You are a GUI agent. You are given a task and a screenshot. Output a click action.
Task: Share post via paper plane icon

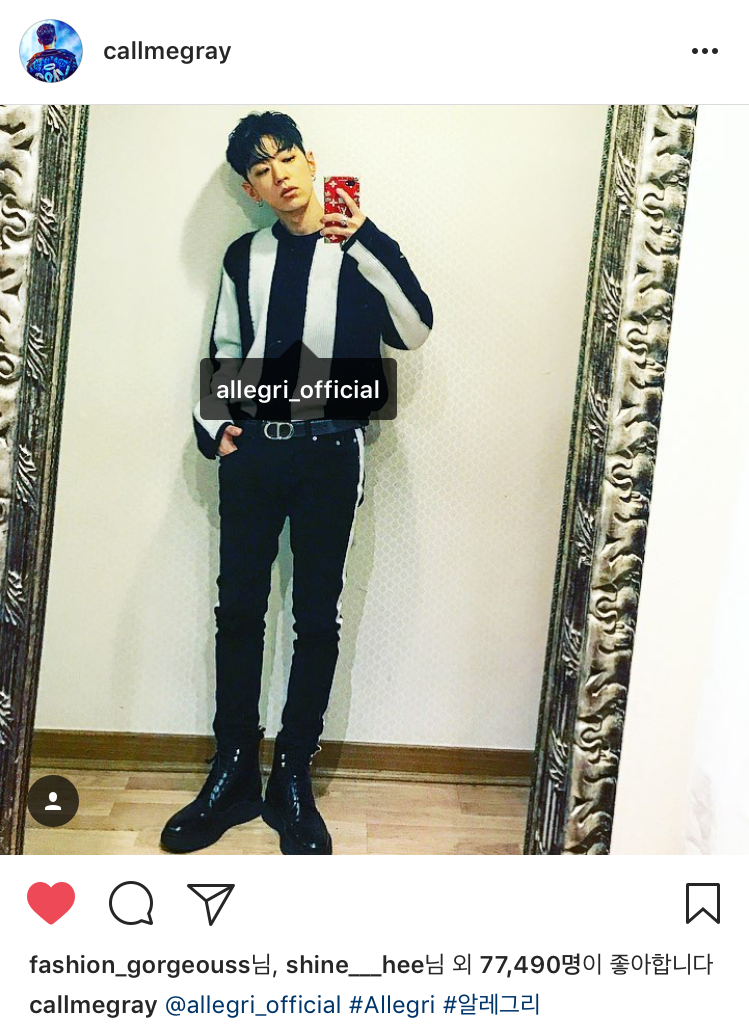211,903
